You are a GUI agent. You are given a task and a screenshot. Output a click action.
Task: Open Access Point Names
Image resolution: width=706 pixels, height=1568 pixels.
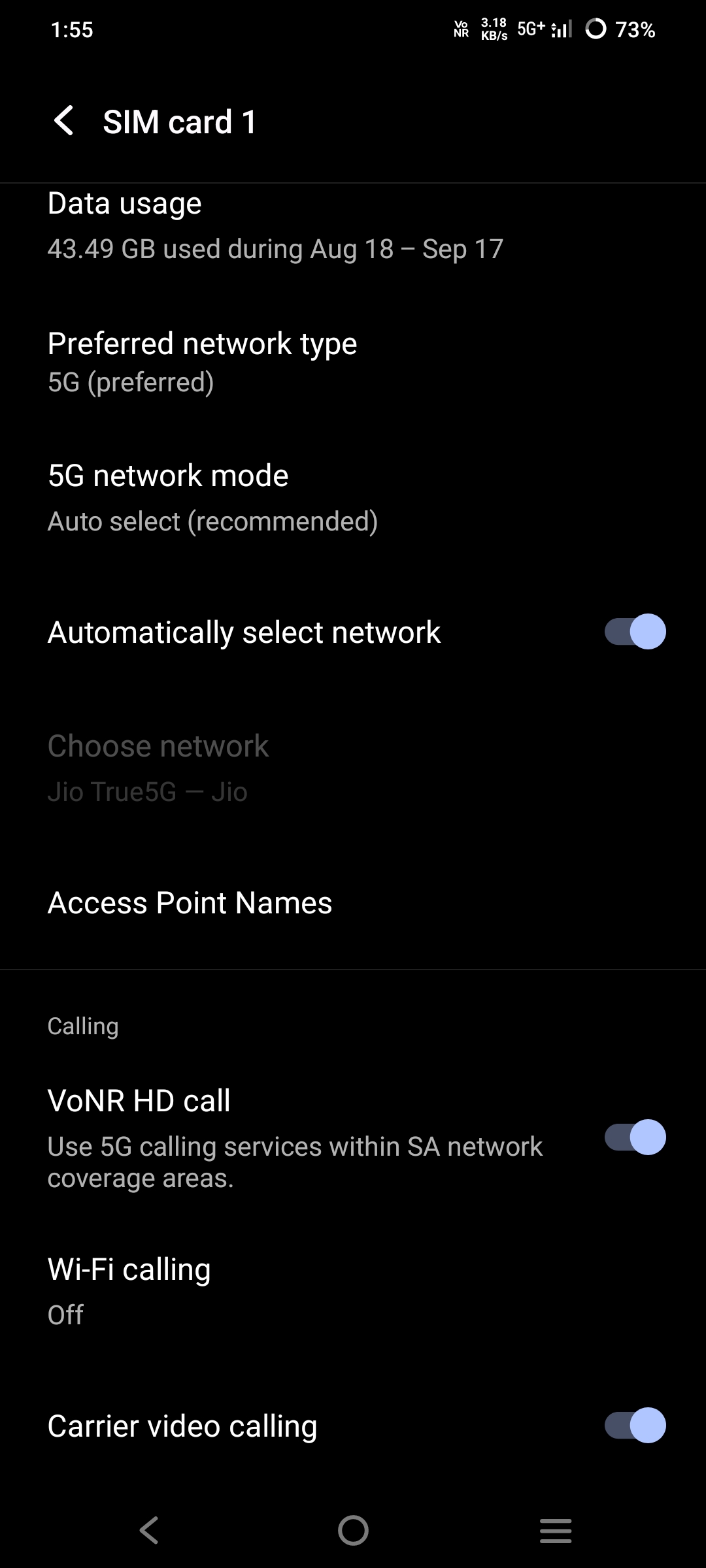(190, 903)
